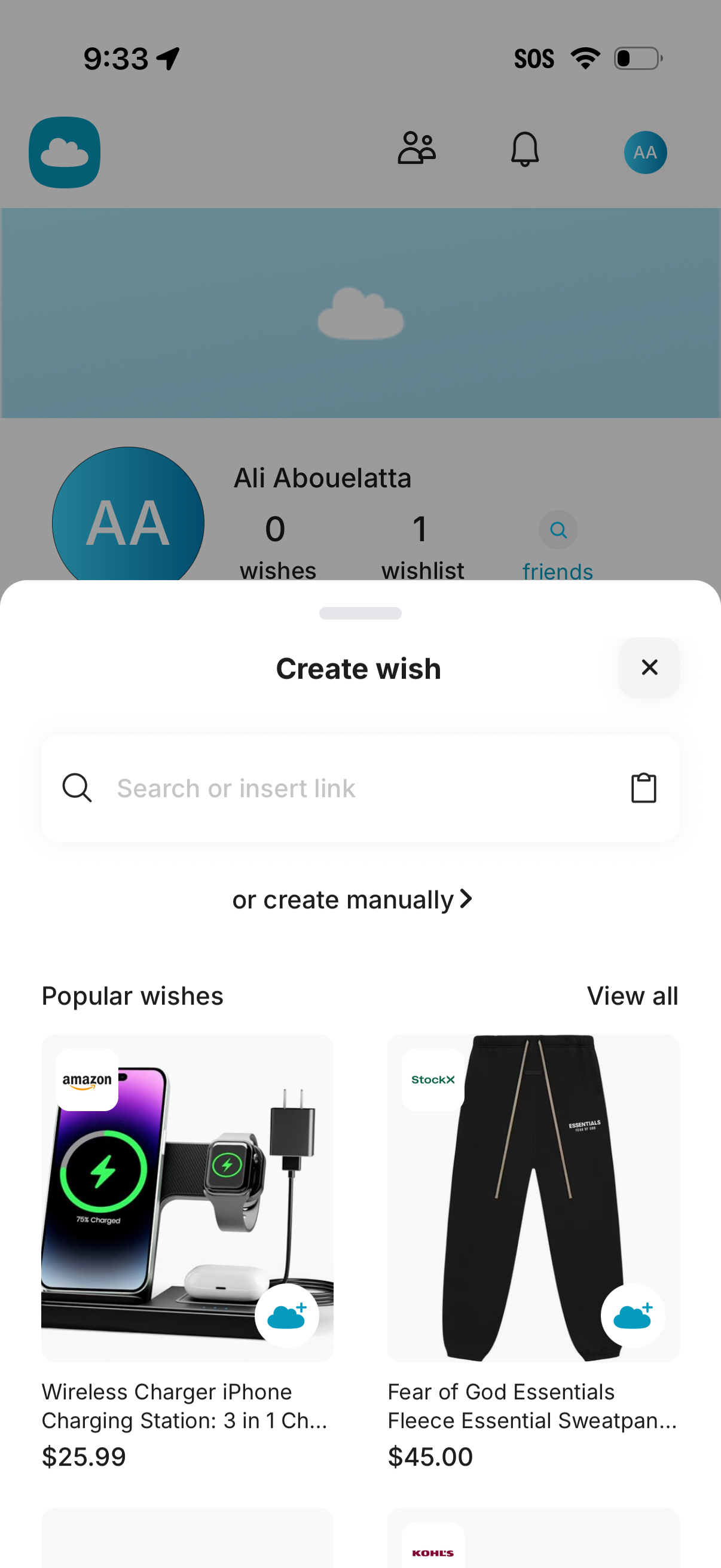Tap the StockX logo on the sweatpants card

432,1080
